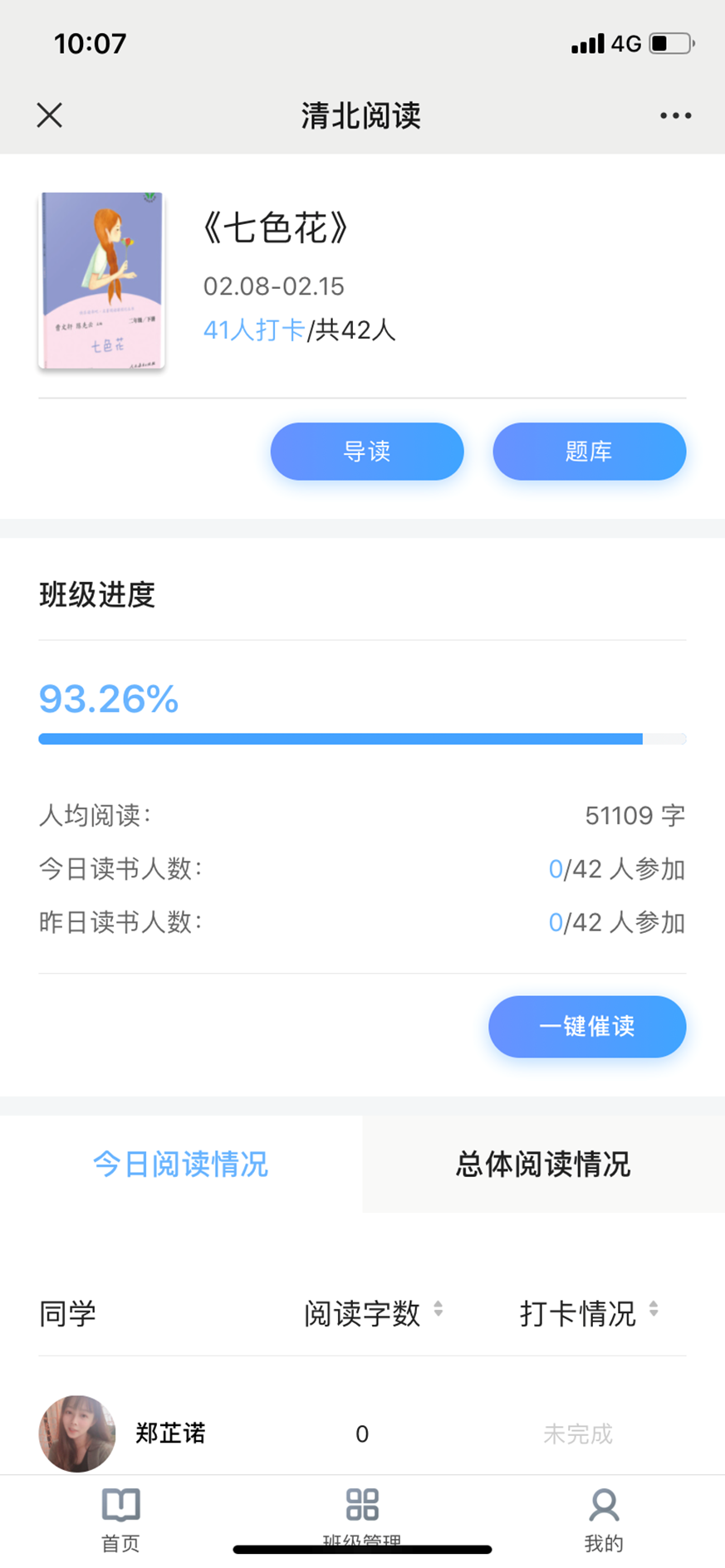
Task: Close the 清北阅读 page
Action: [x=50, y=115]
